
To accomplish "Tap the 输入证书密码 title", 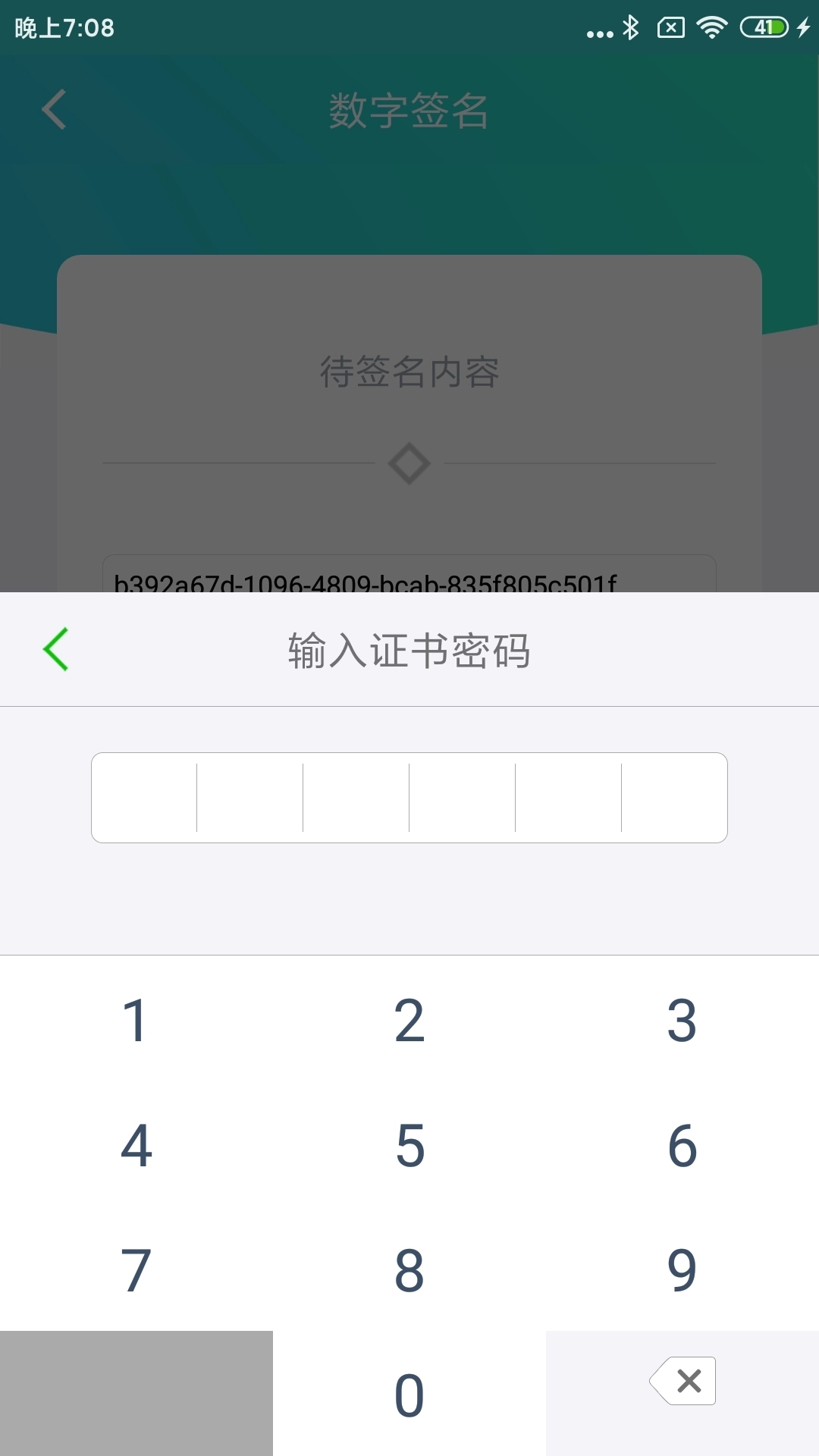I will (409, 650).
